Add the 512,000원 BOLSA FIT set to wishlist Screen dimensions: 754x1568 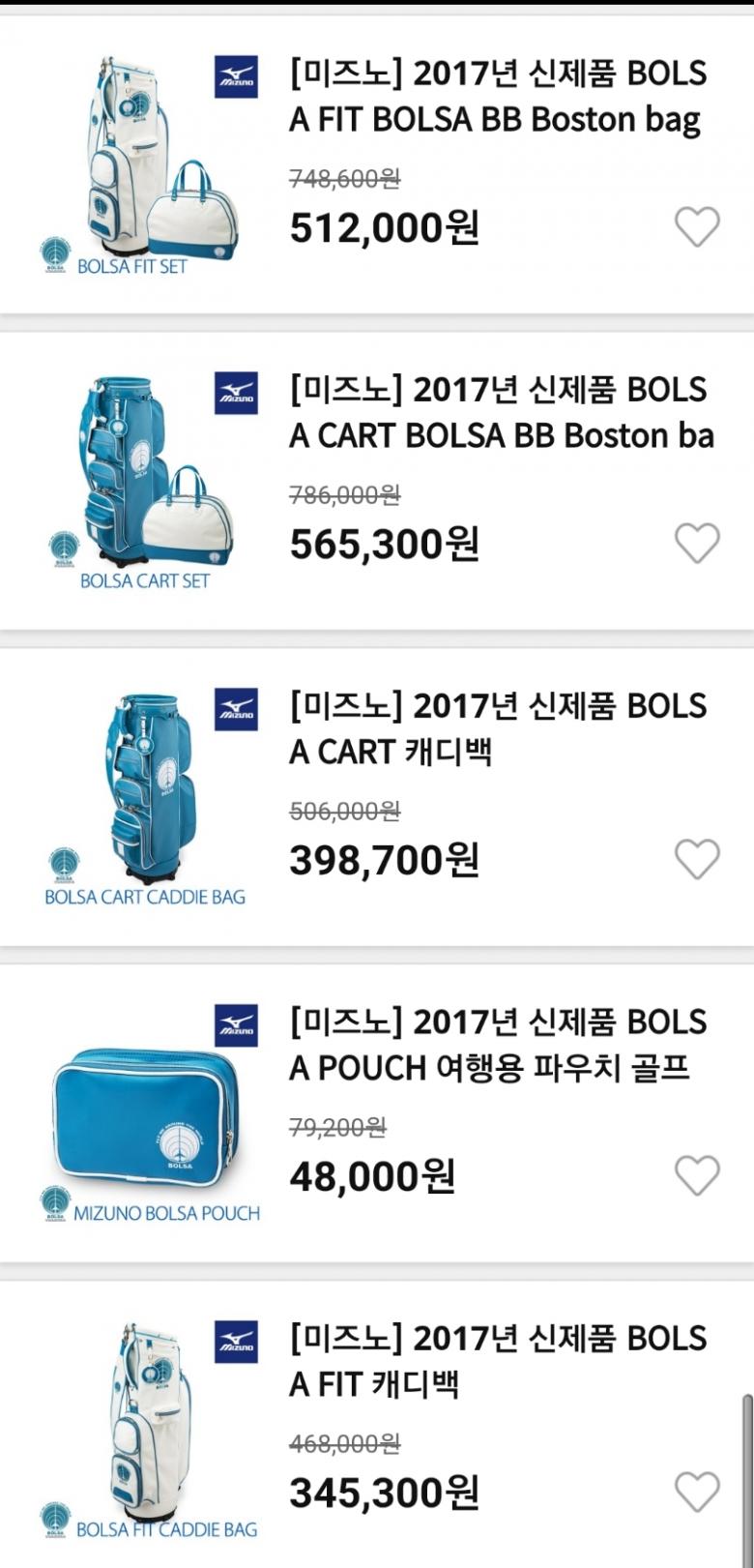click(x=697, y=227)
